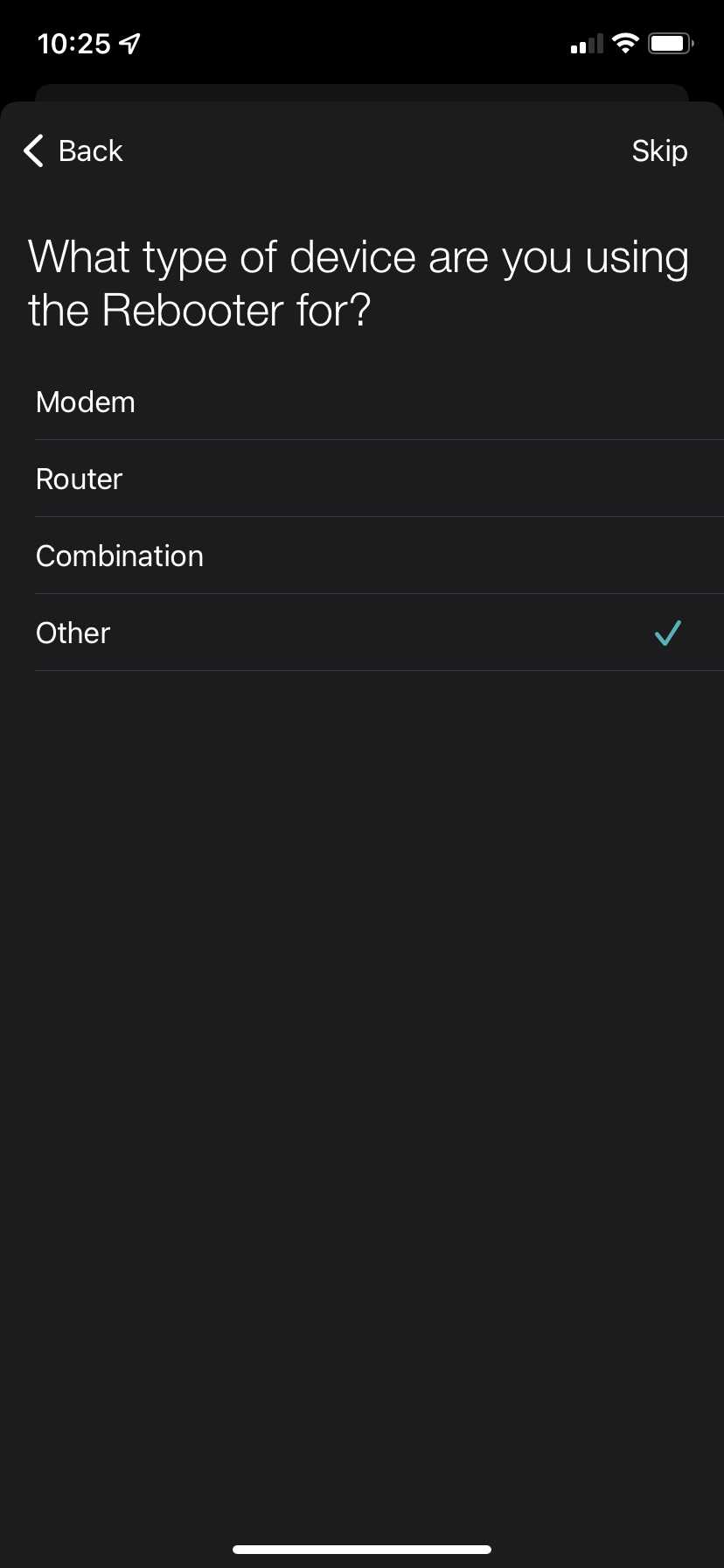The height and width of the screenshot is (1568, 724).
Task: Tap the Wi-Fi signal icon in status bar
Action: point(624,42)
